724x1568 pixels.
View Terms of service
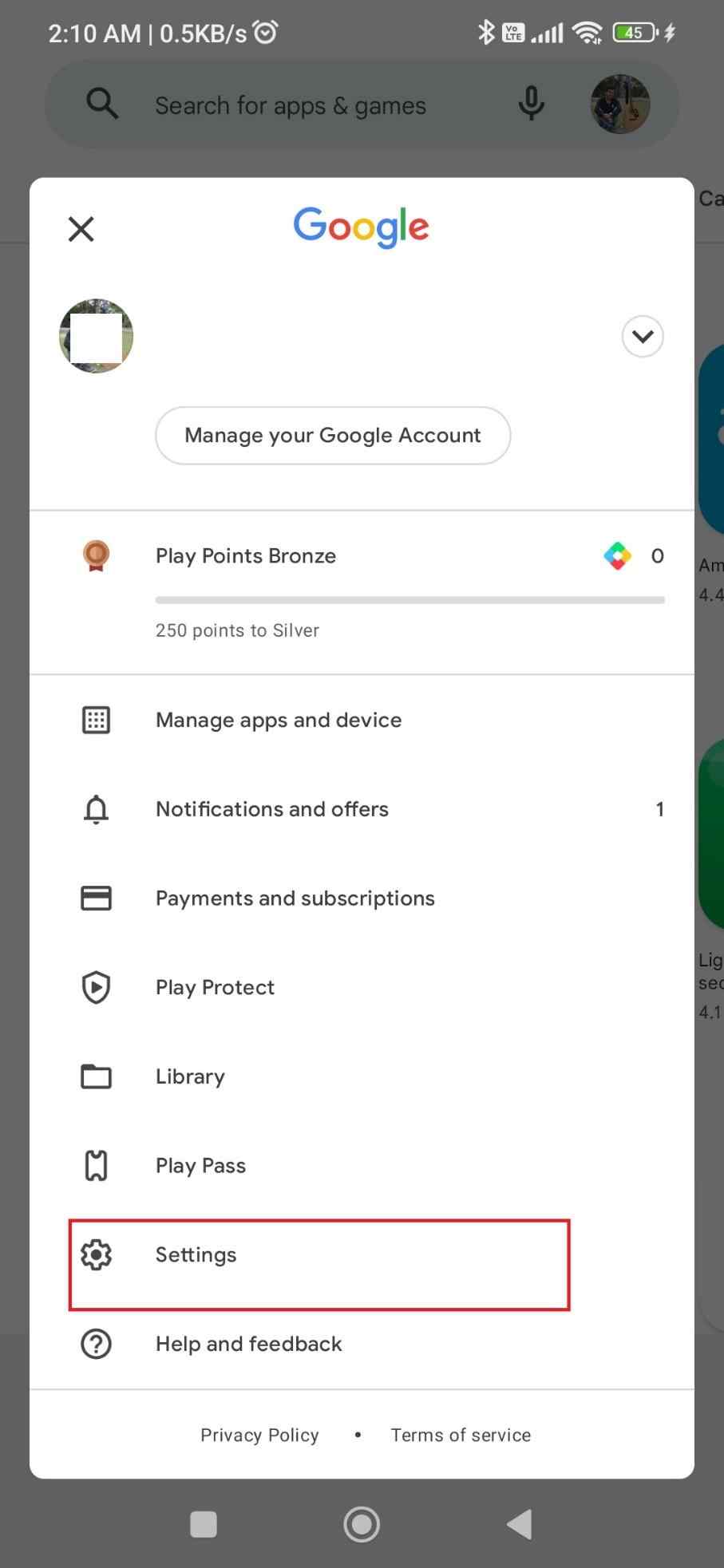point(461,1436)
